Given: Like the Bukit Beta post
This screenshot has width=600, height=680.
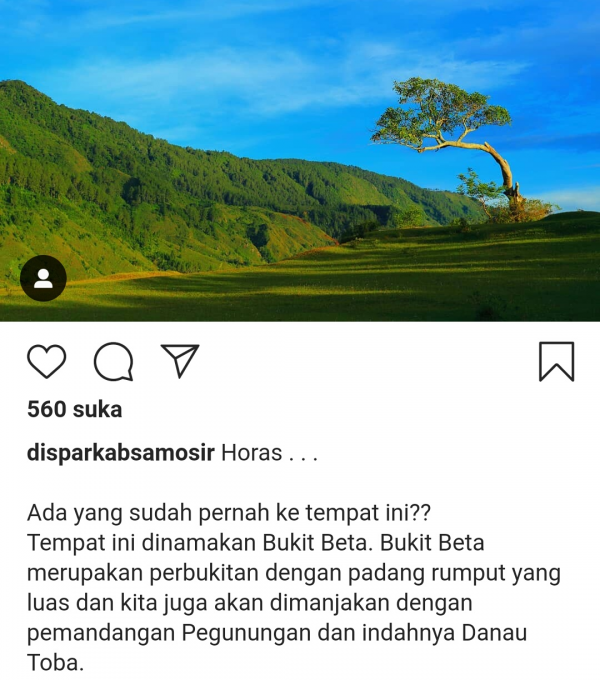Looking at the screenshot, I should click(x=46, y=361).
